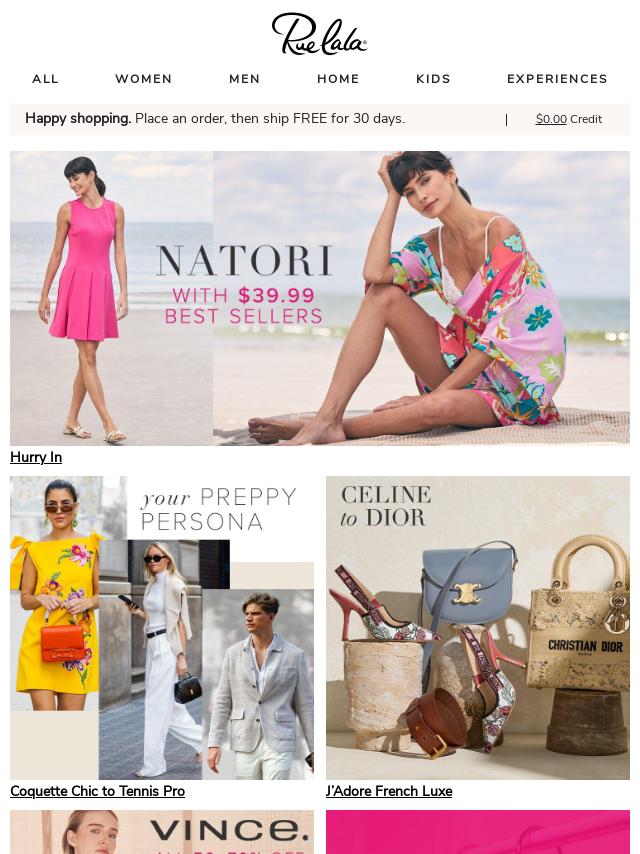The image size is (640, 854).
Task: Tap the J'Adore French Luxe link
Action: [x=389, y=791]
